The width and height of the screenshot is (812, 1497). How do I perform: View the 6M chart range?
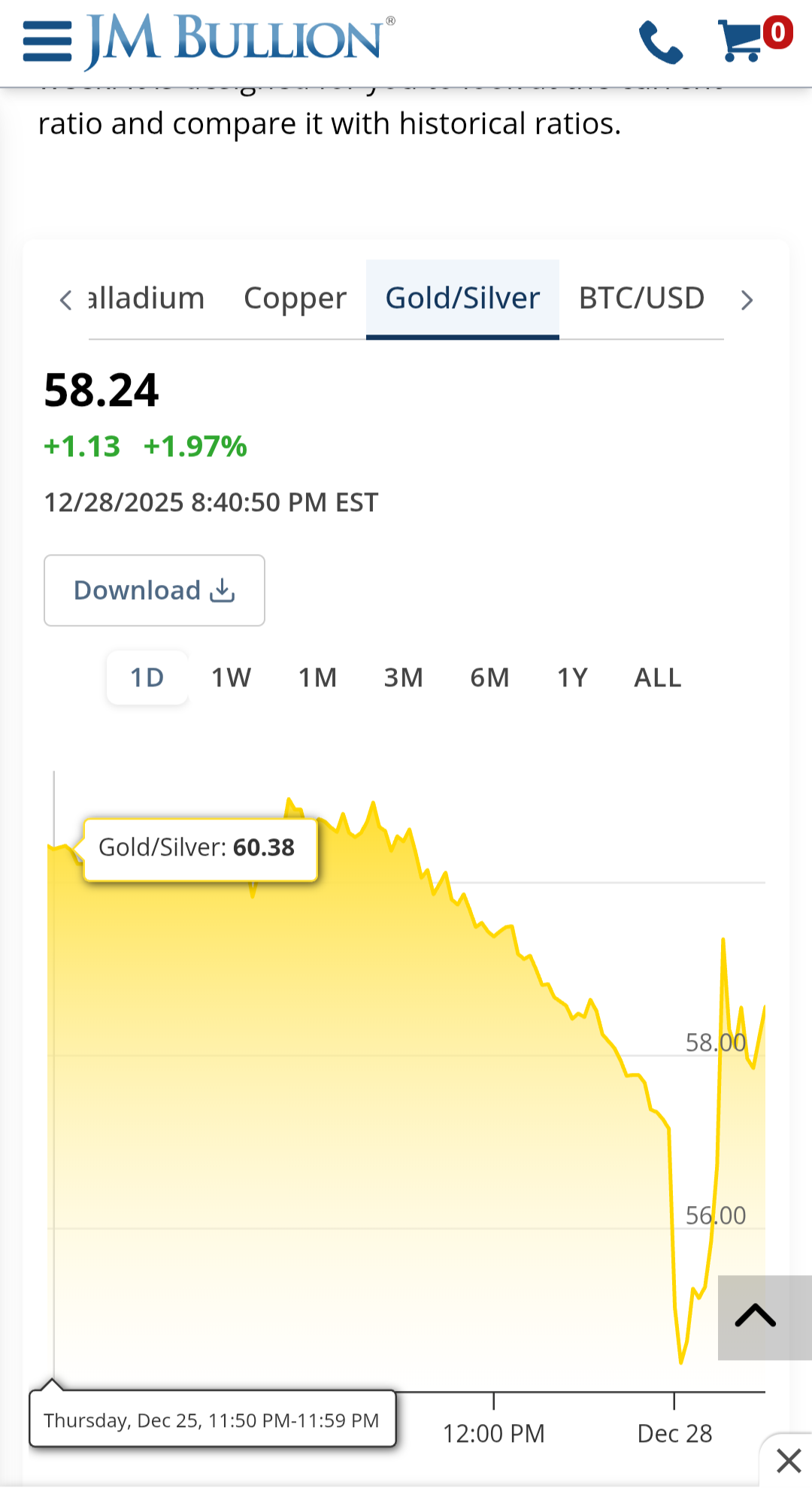click(x=489, y=677)
